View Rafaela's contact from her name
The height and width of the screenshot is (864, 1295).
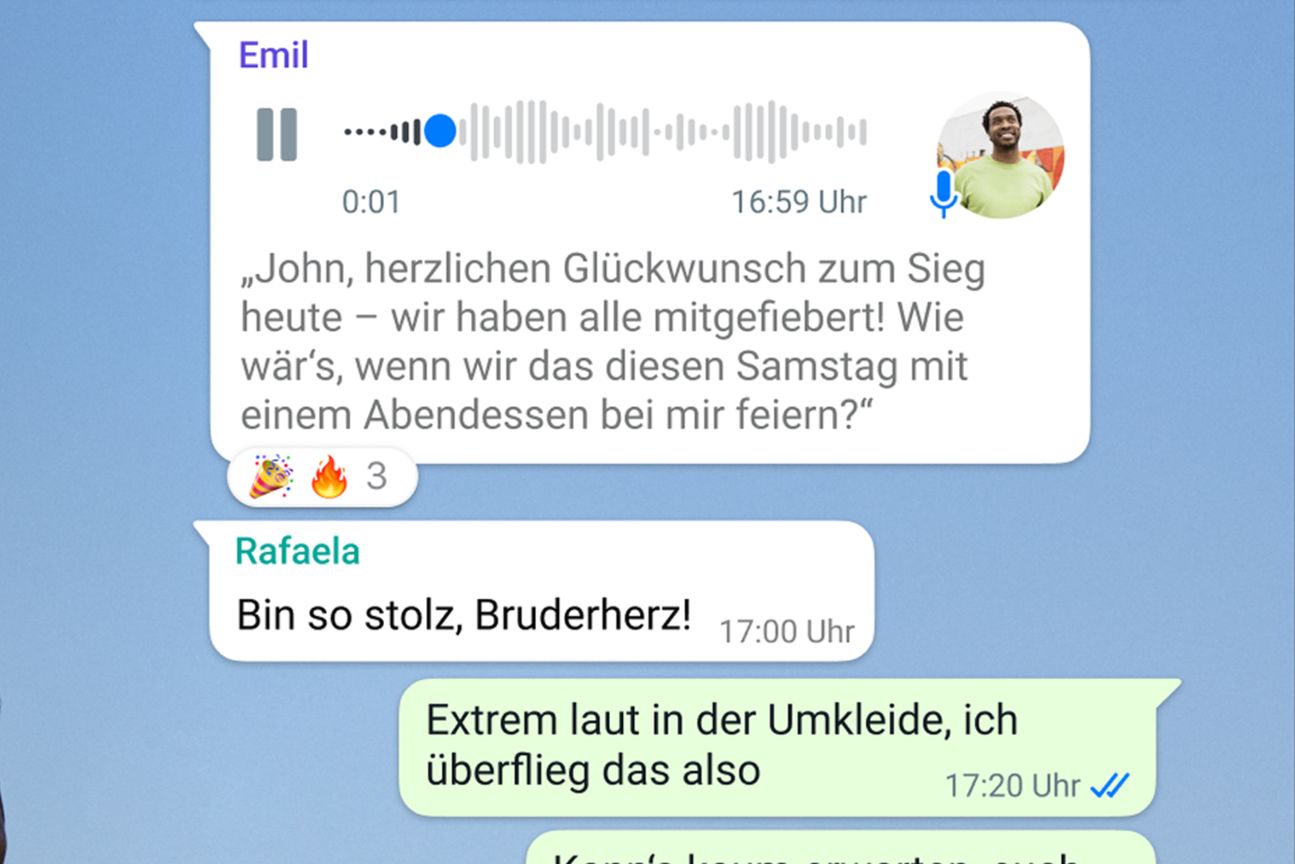click(297, 551)
